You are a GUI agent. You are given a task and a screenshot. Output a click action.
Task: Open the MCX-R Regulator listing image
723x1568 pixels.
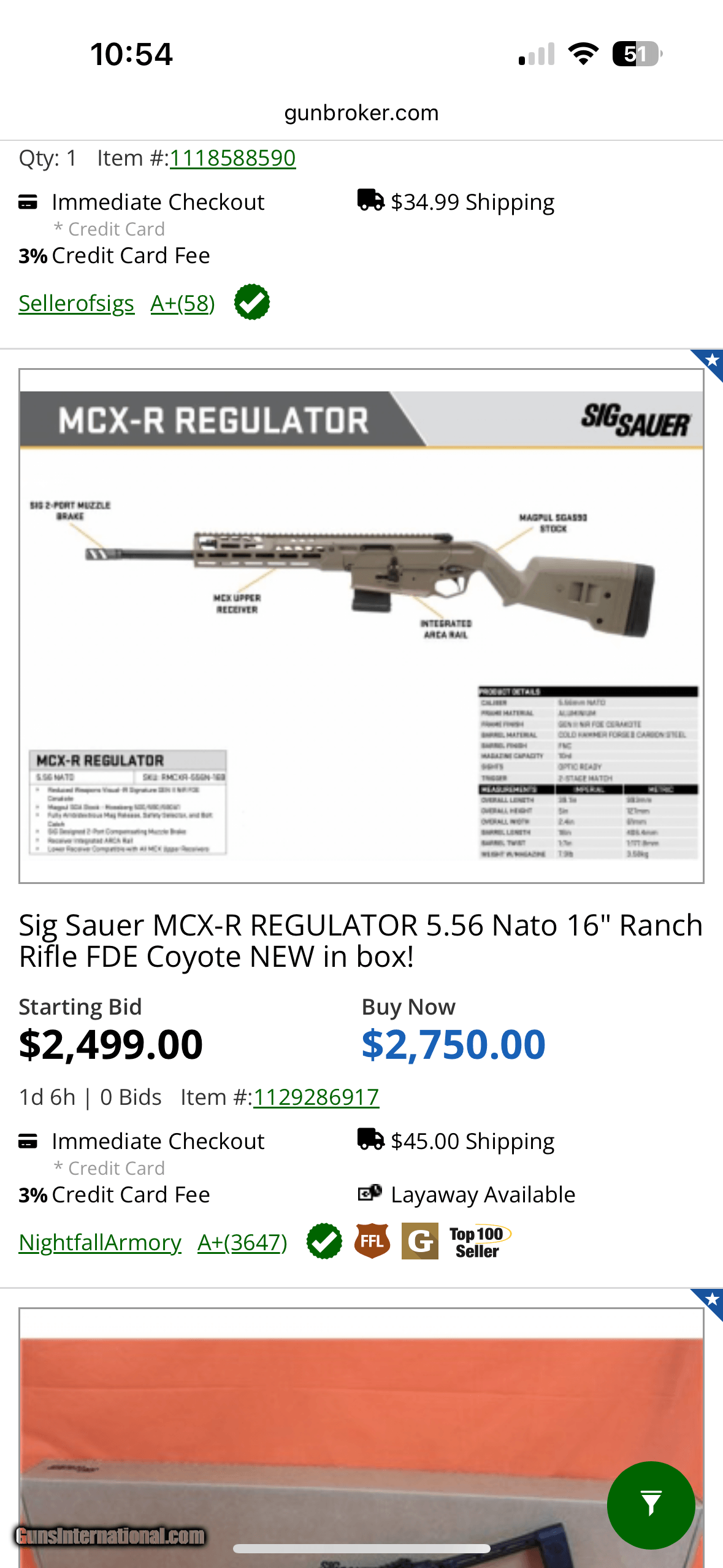pyautogui.click(x=361, y=626)
